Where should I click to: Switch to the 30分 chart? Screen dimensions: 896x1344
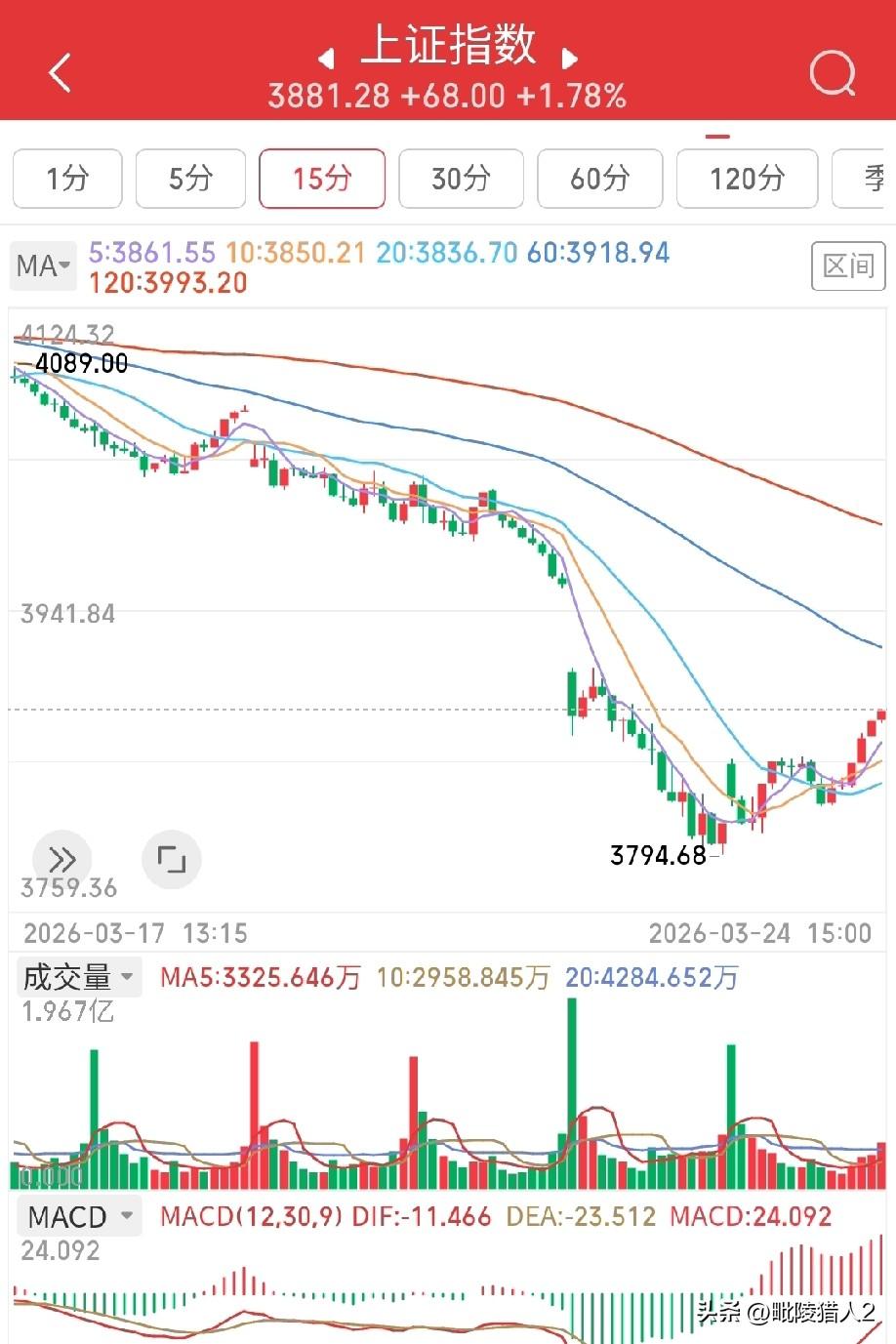[461, 179]
